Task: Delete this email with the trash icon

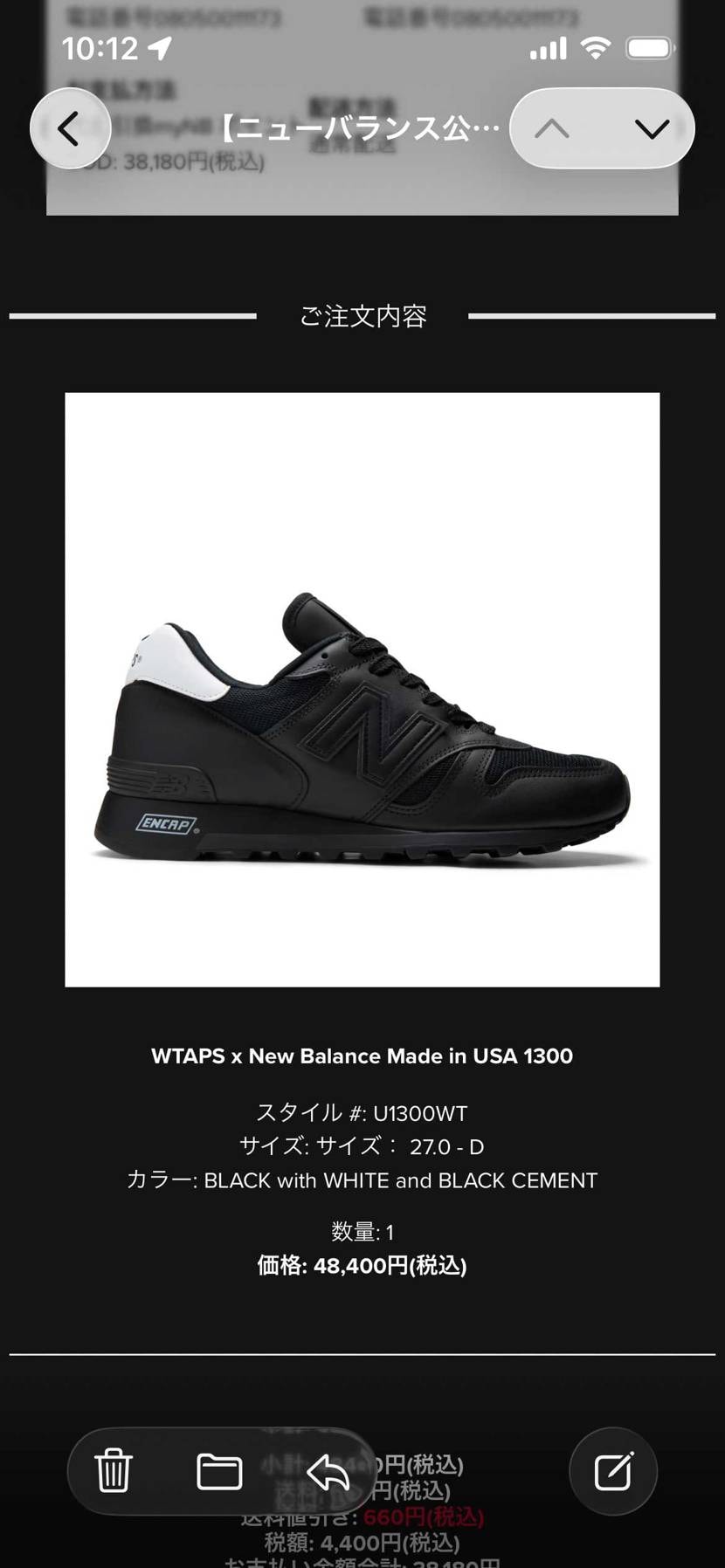Action: click(x=114, y=1471)
